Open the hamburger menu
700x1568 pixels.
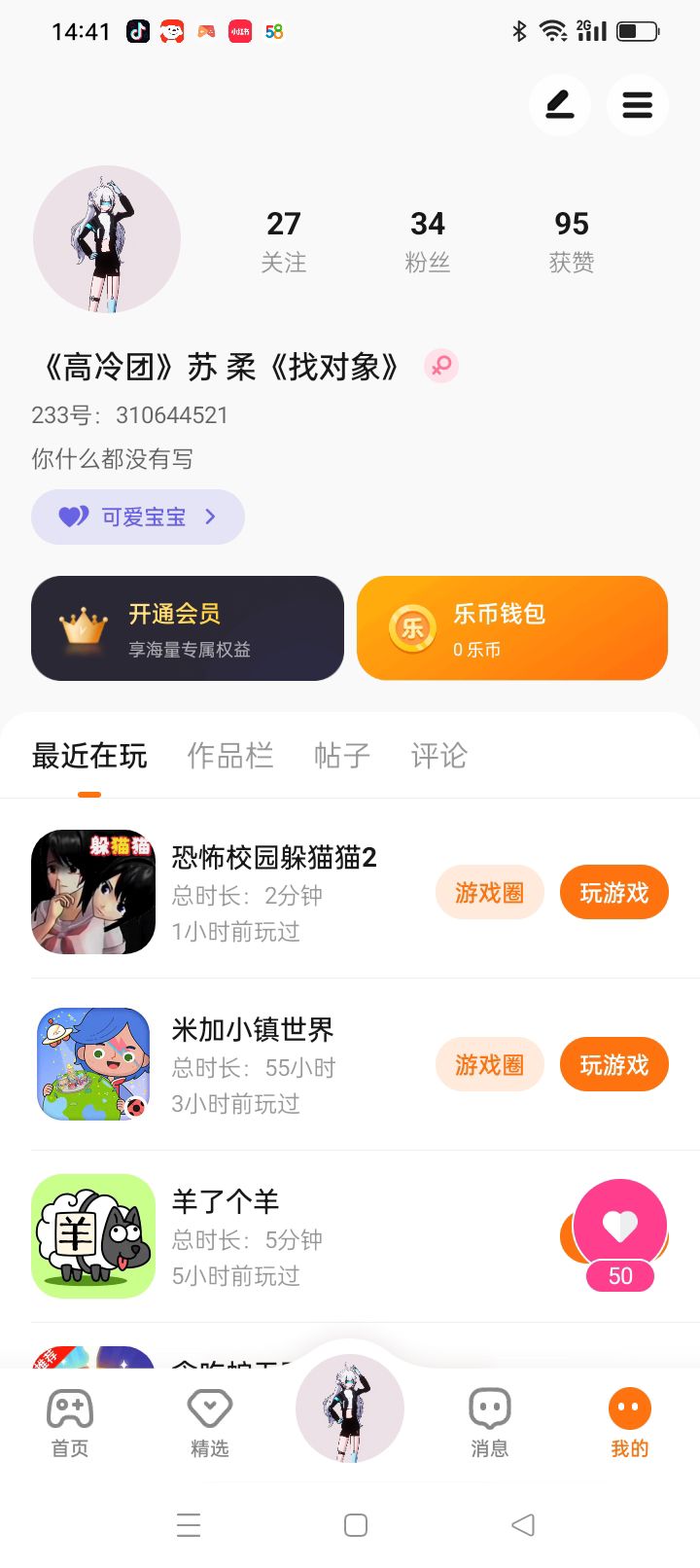(637, 105)
